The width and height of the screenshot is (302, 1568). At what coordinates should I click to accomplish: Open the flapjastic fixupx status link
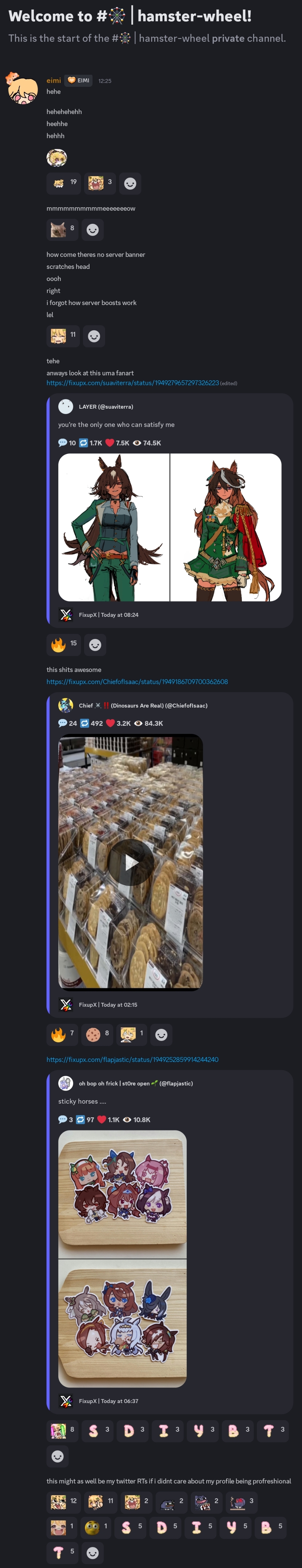[x=132, y=1060]
